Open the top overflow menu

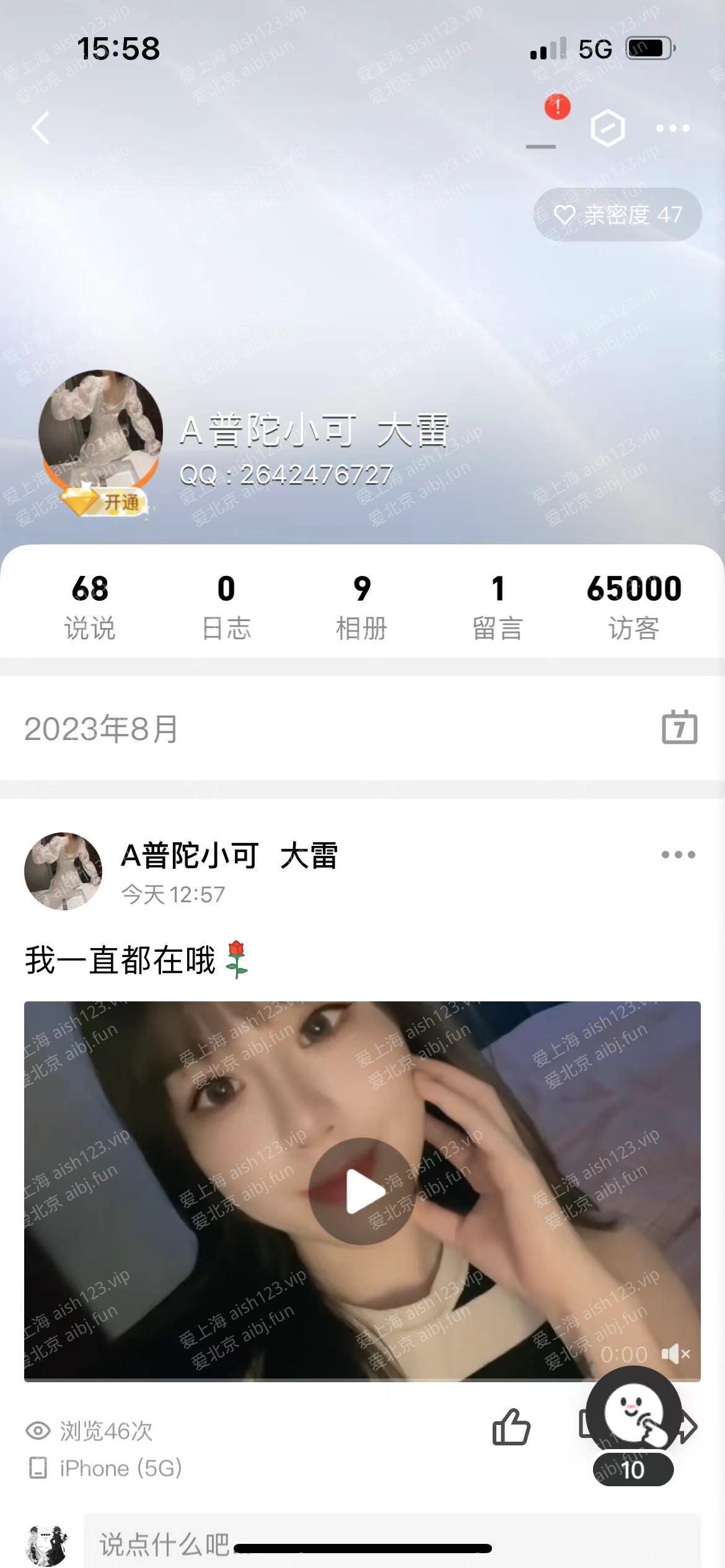point(672,128)
